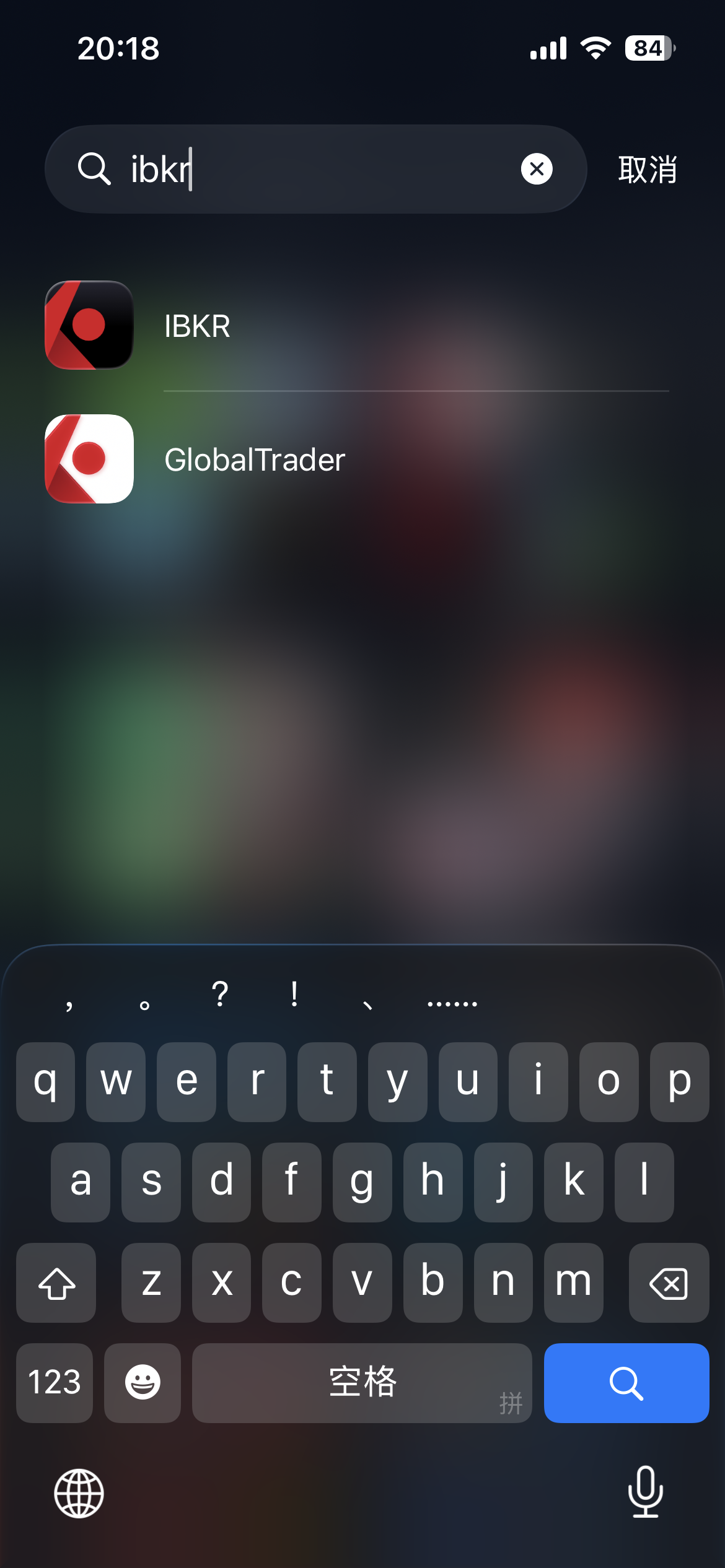Delete last character with backspace key

coord(668,1283)
